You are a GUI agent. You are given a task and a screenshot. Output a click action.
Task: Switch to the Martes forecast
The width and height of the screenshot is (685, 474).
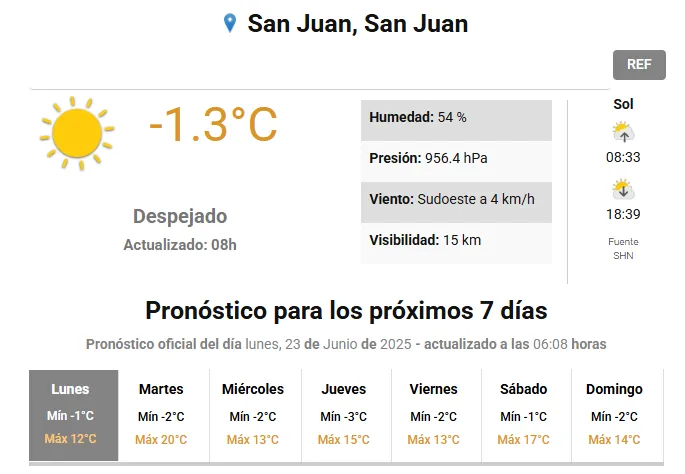[161, 414]
